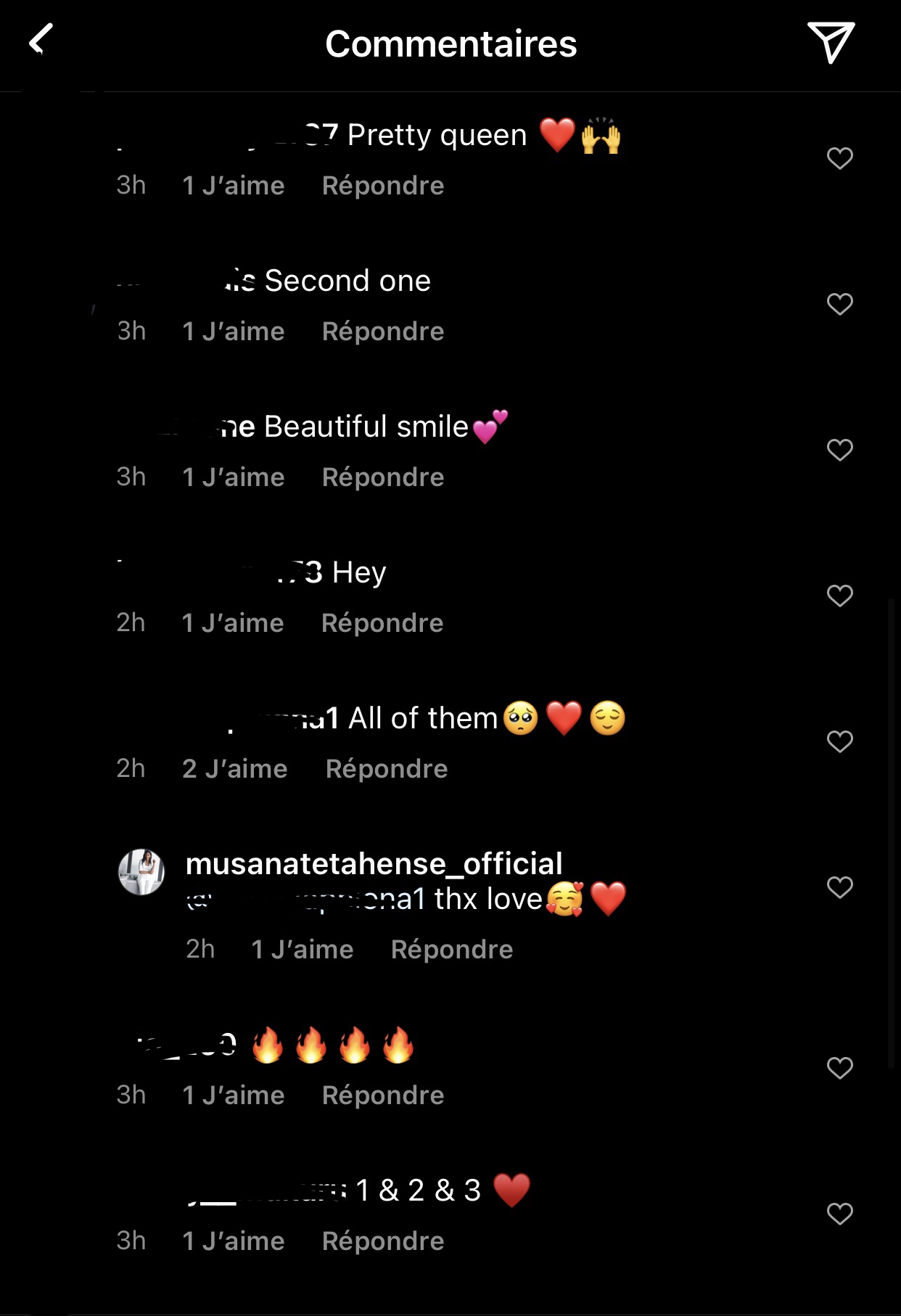Reply to the 'thx love' comment

[x=451, y=950]
